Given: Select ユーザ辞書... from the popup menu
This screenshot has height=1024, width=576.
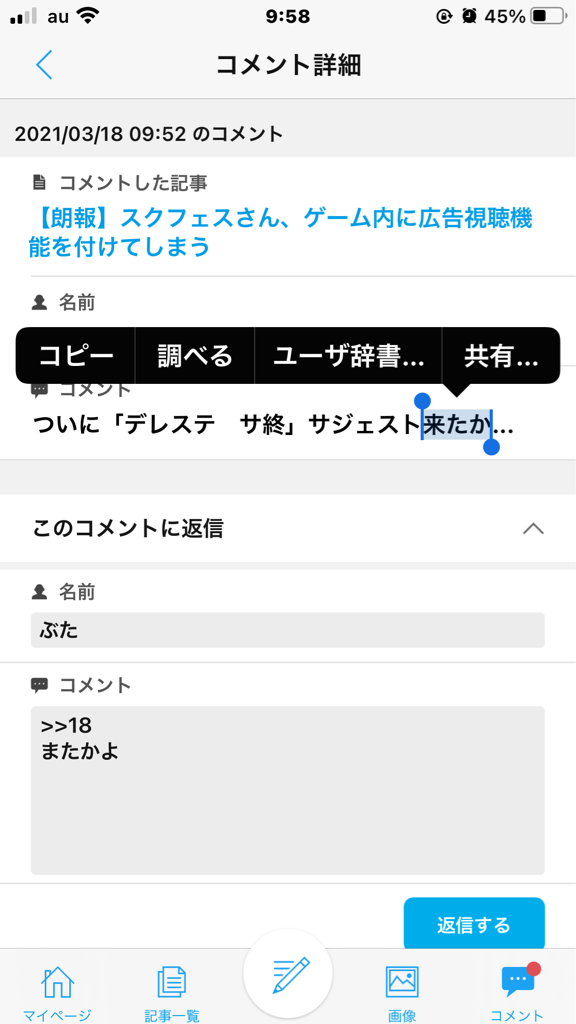Looking at the screenshot, I should coord(348,356).
